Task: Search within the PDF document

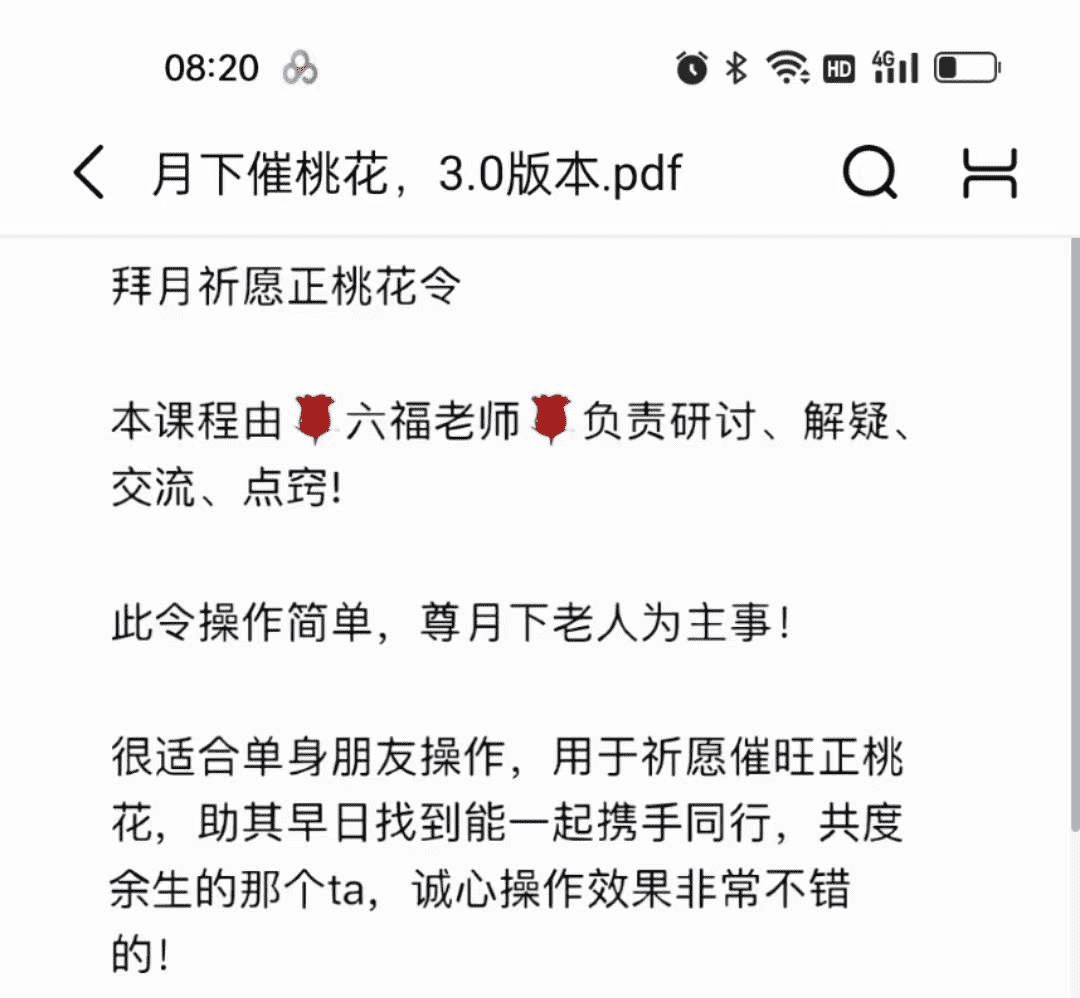Action: (869, 172)
